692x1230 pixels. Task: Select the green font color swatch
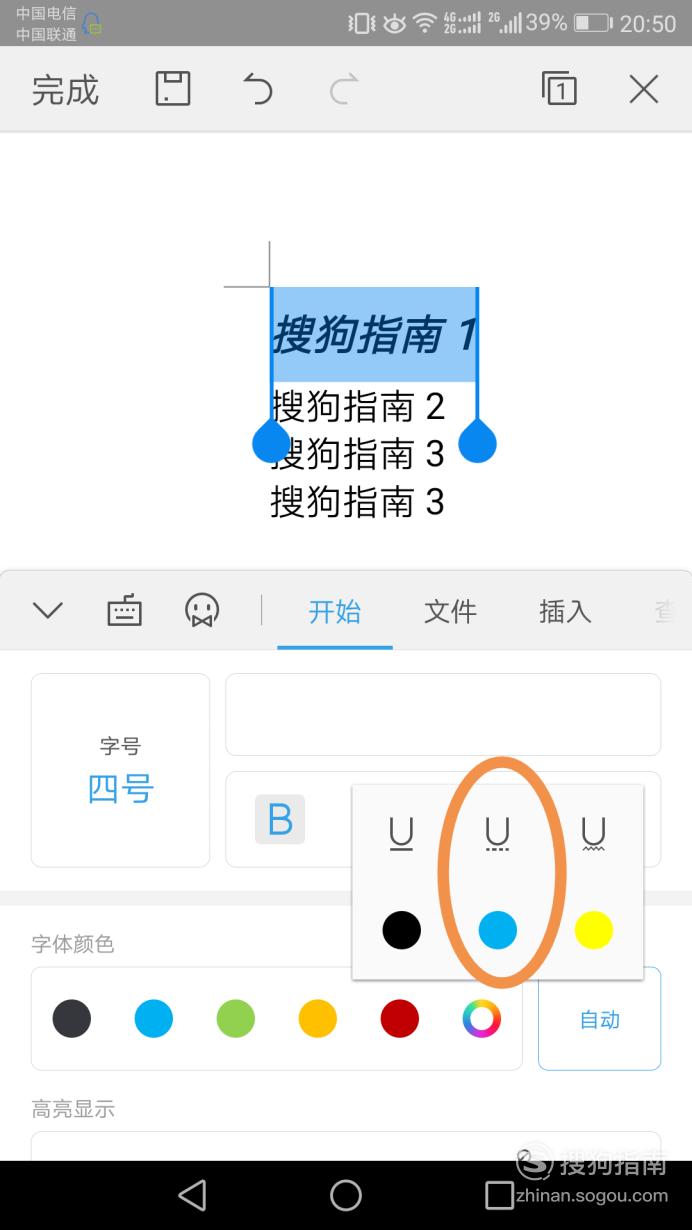click(236, 1019)
